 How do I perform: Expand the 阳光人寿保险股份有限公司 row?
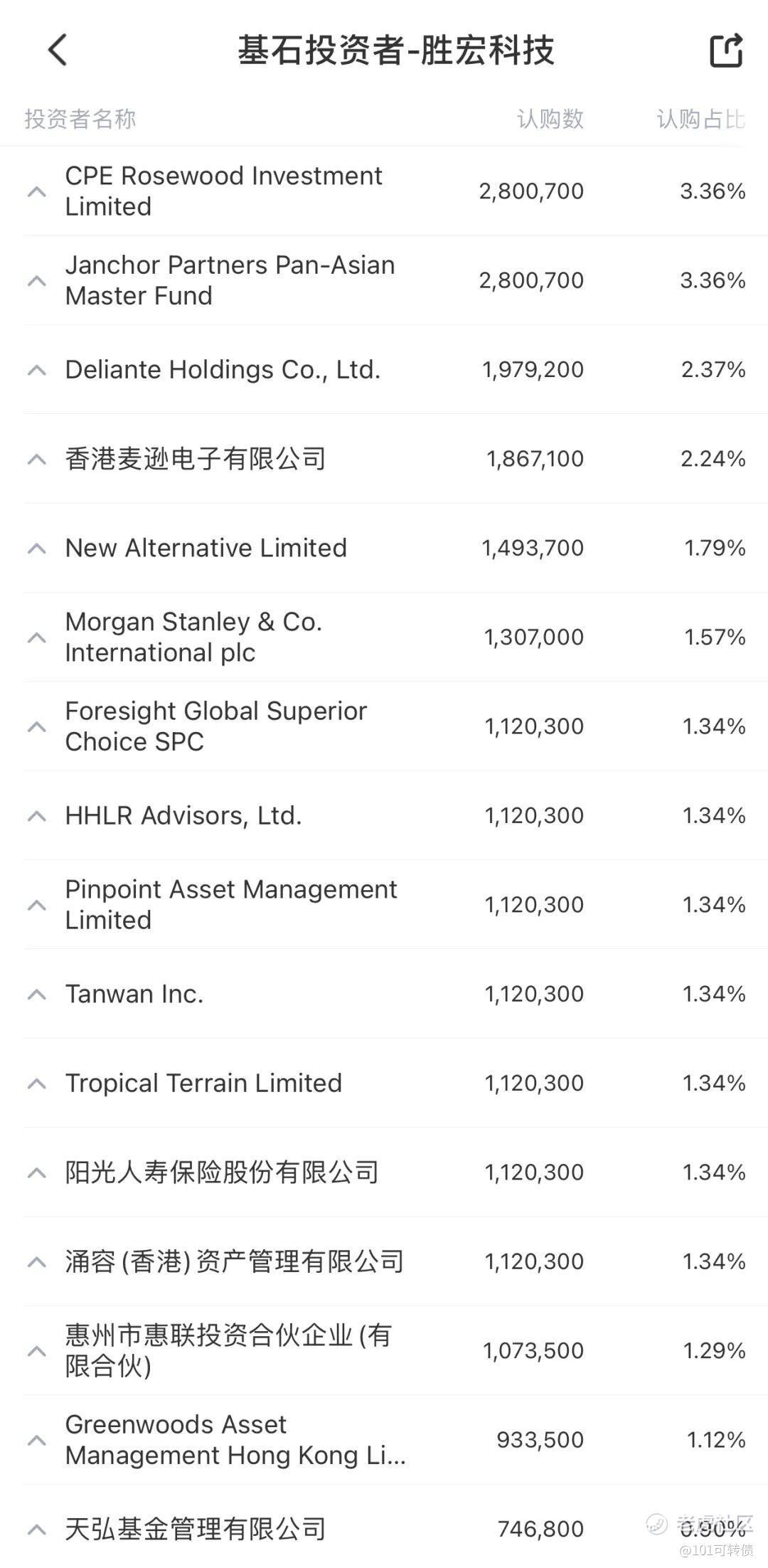click(37, 1172)
